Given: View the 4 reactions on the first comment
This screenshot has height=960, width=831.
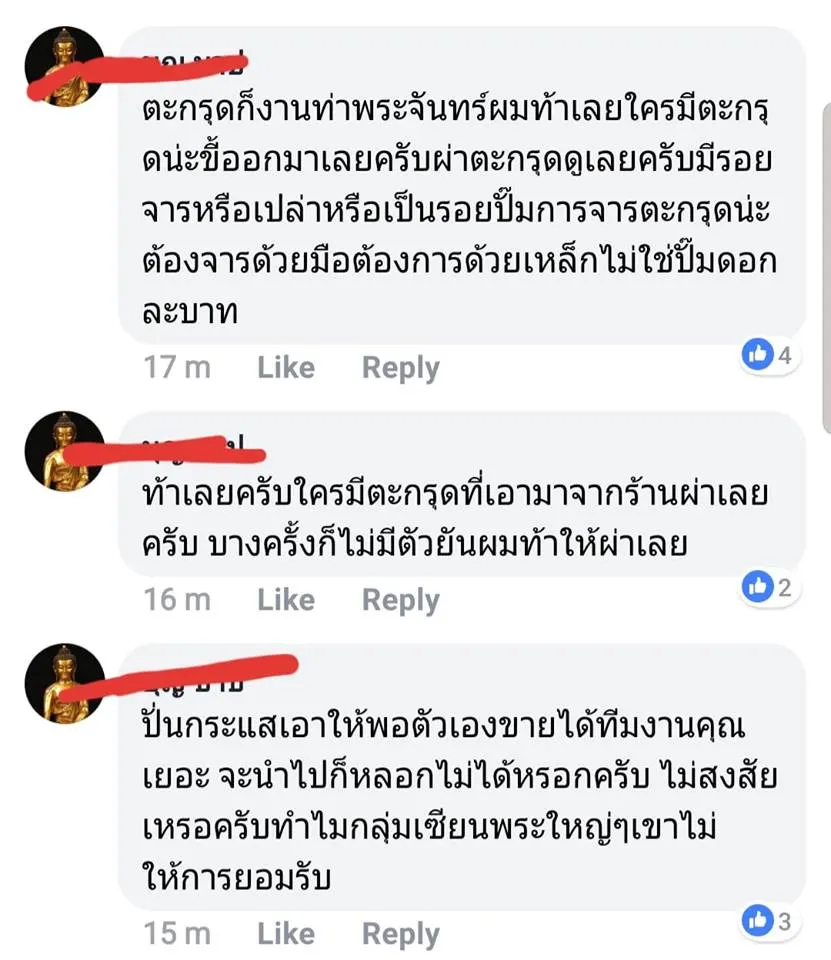Looking at the screenshot, I should pos(768,354).
